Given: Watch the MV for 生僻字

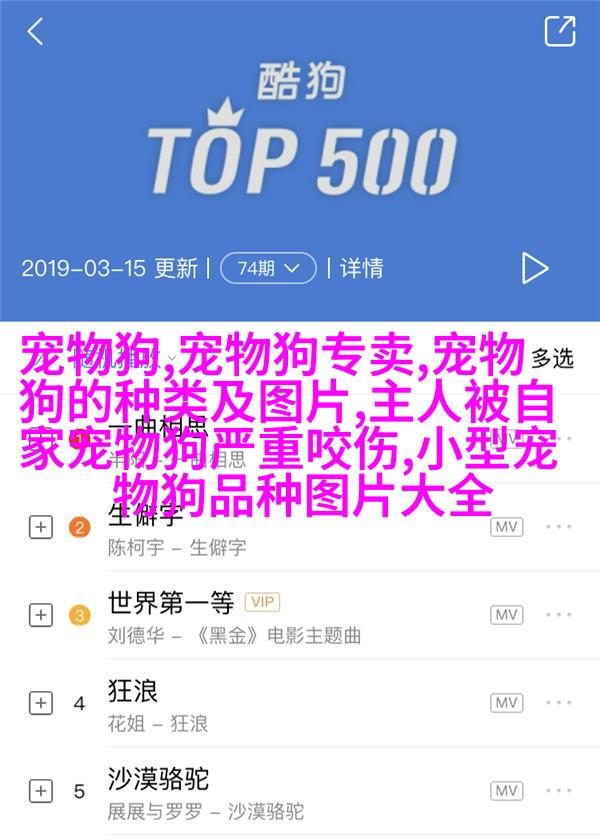Looking at the screenshot, I should 507,528.
